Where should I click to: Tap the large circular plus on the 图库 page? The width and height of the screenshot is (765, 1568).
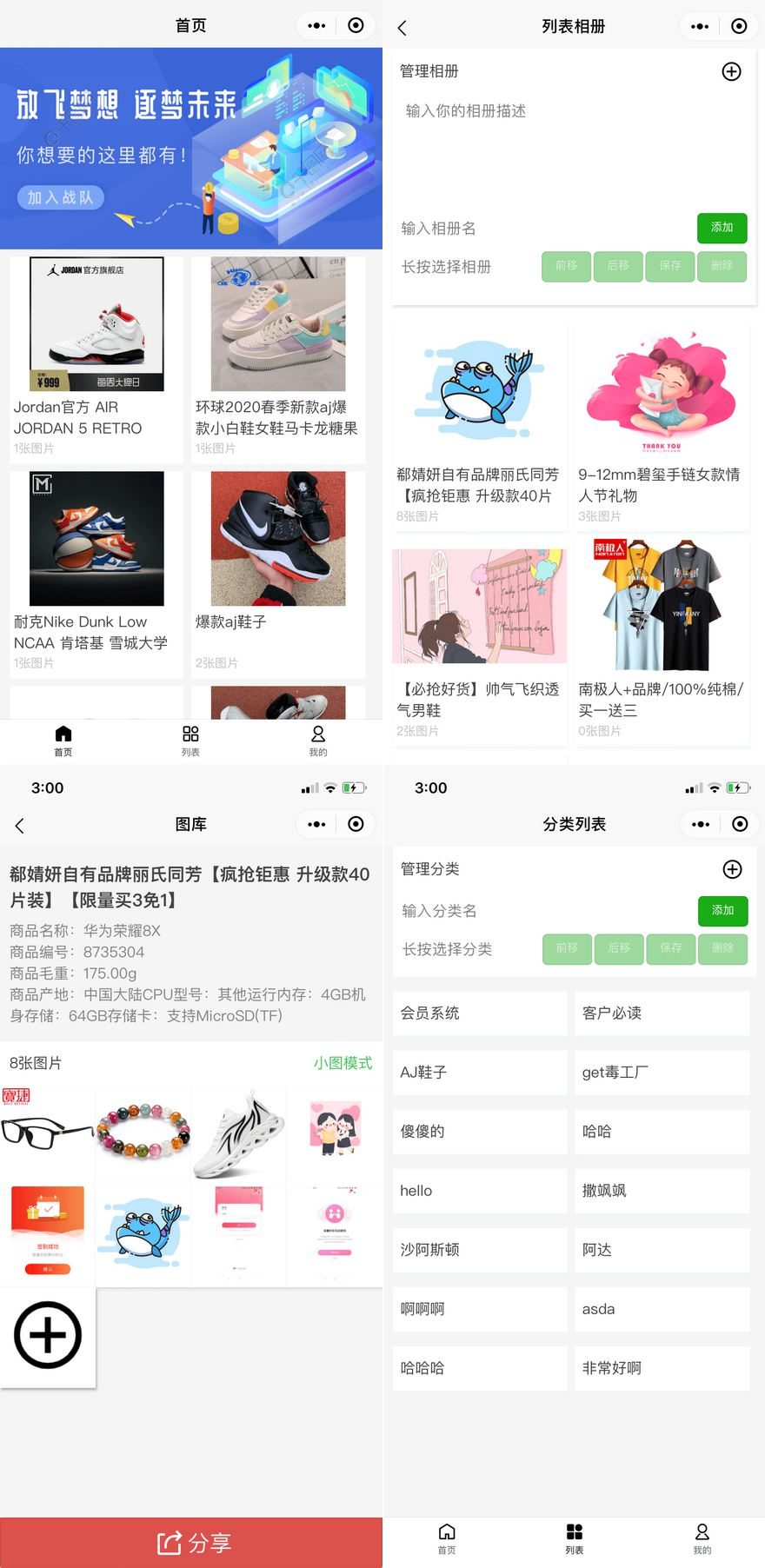coord(48,1335)
